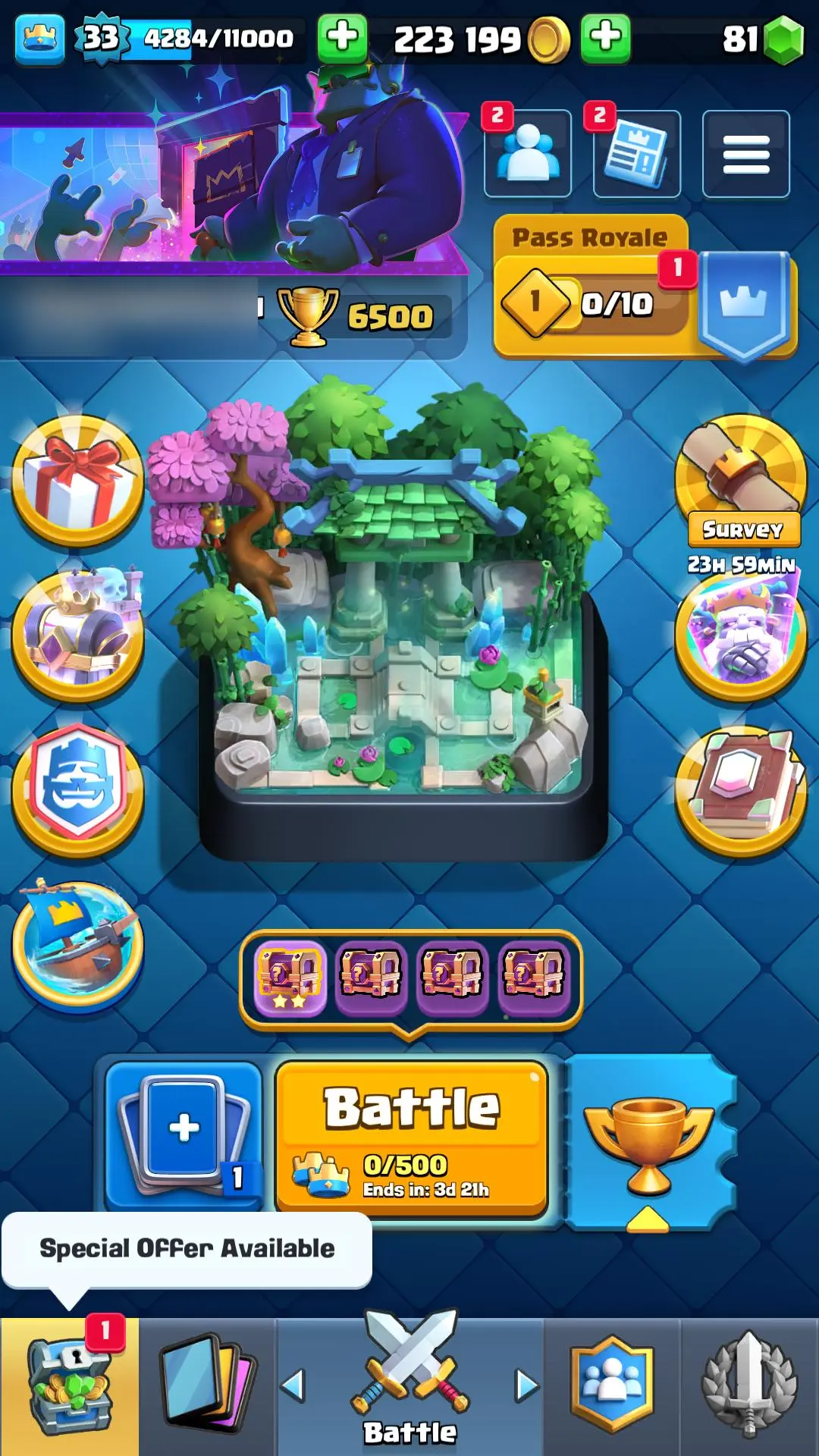The height and width of the screenshot is (1456, 819).
Task: Open the Survey scroll icon
Action: 741,479
